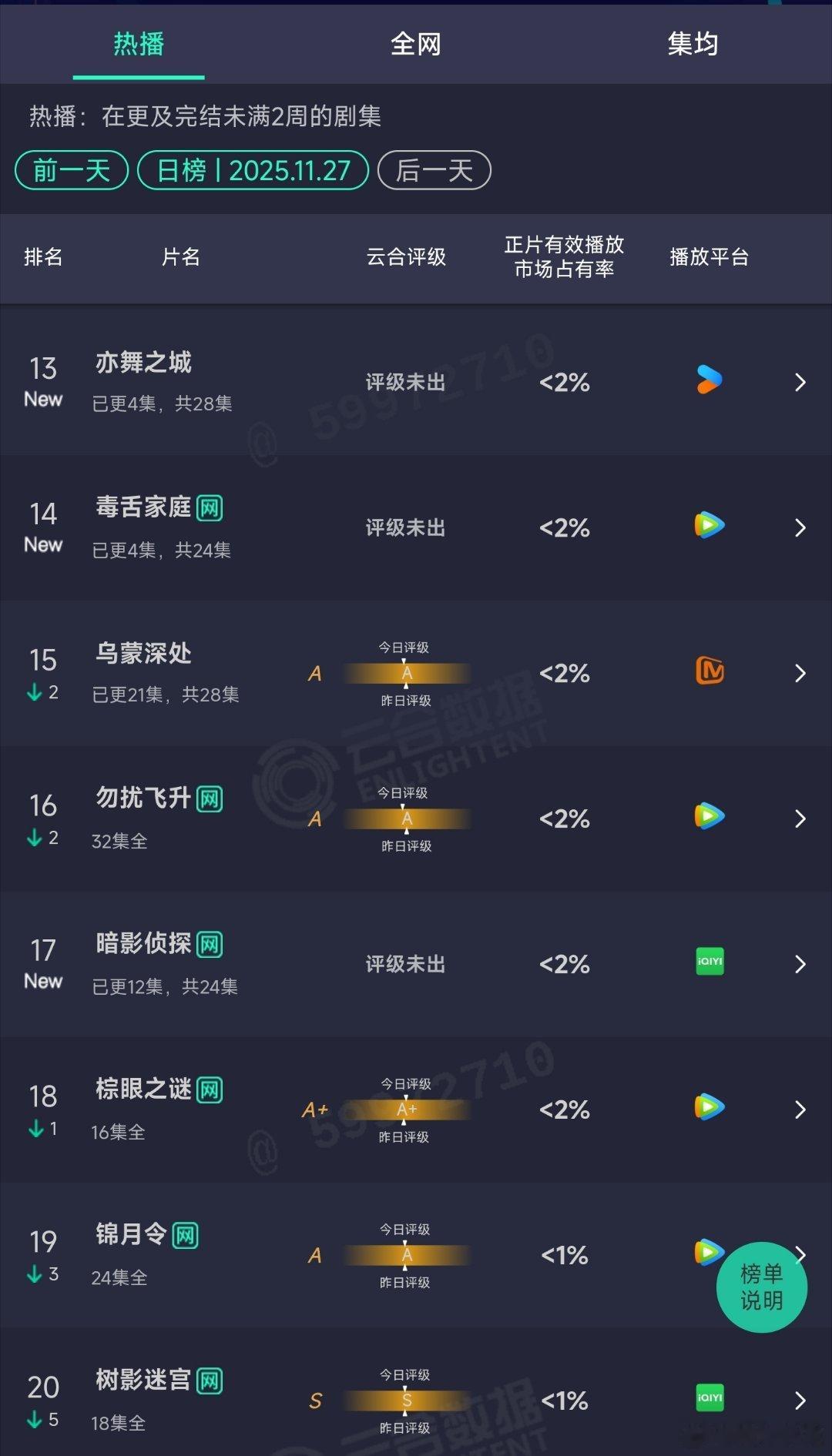Viewport: 832px width, 1456px height.
Task: Click the iQIYI icon for 树影迷宫
Action: (x=708, y=1397)
